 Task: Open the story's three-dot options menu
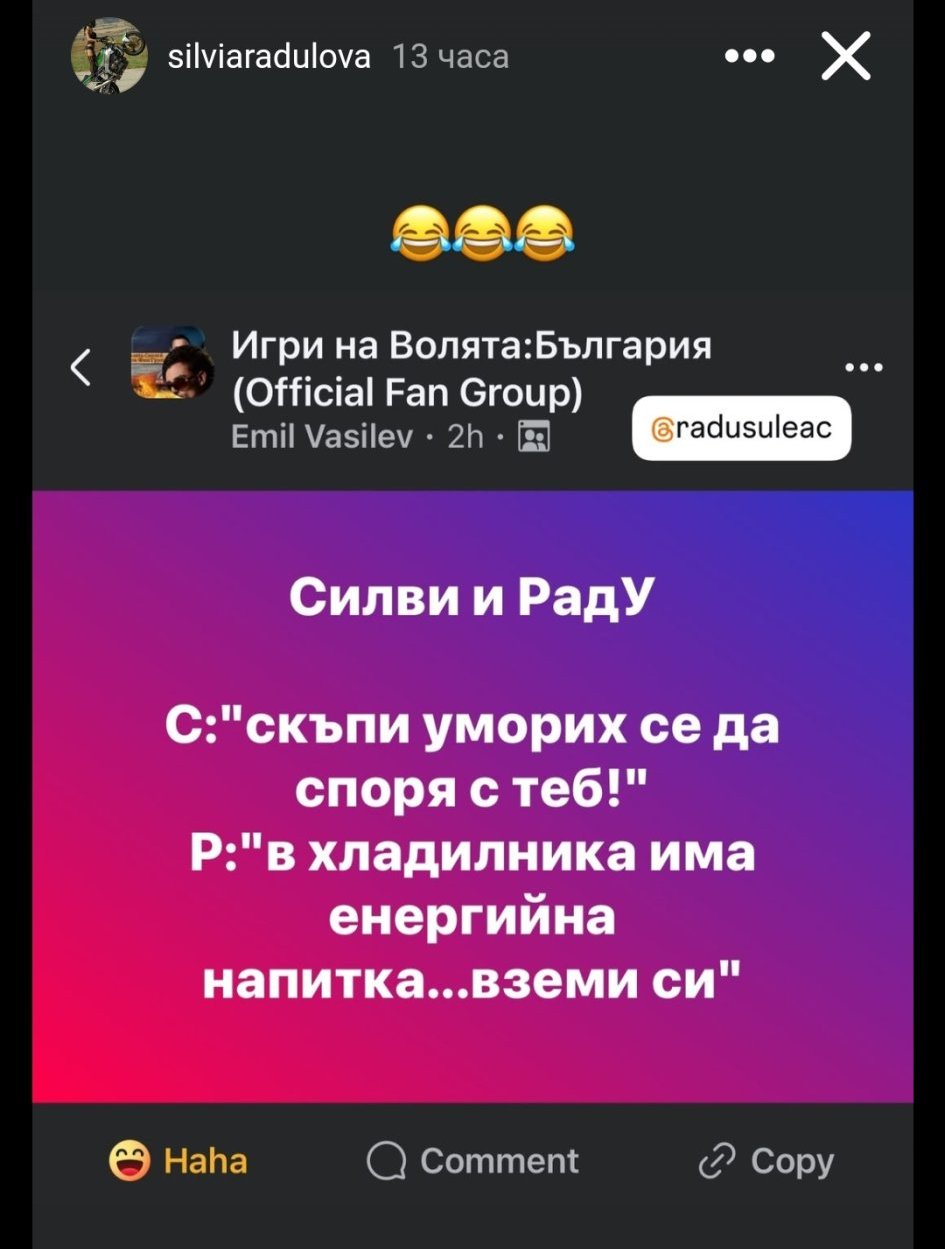750,57
